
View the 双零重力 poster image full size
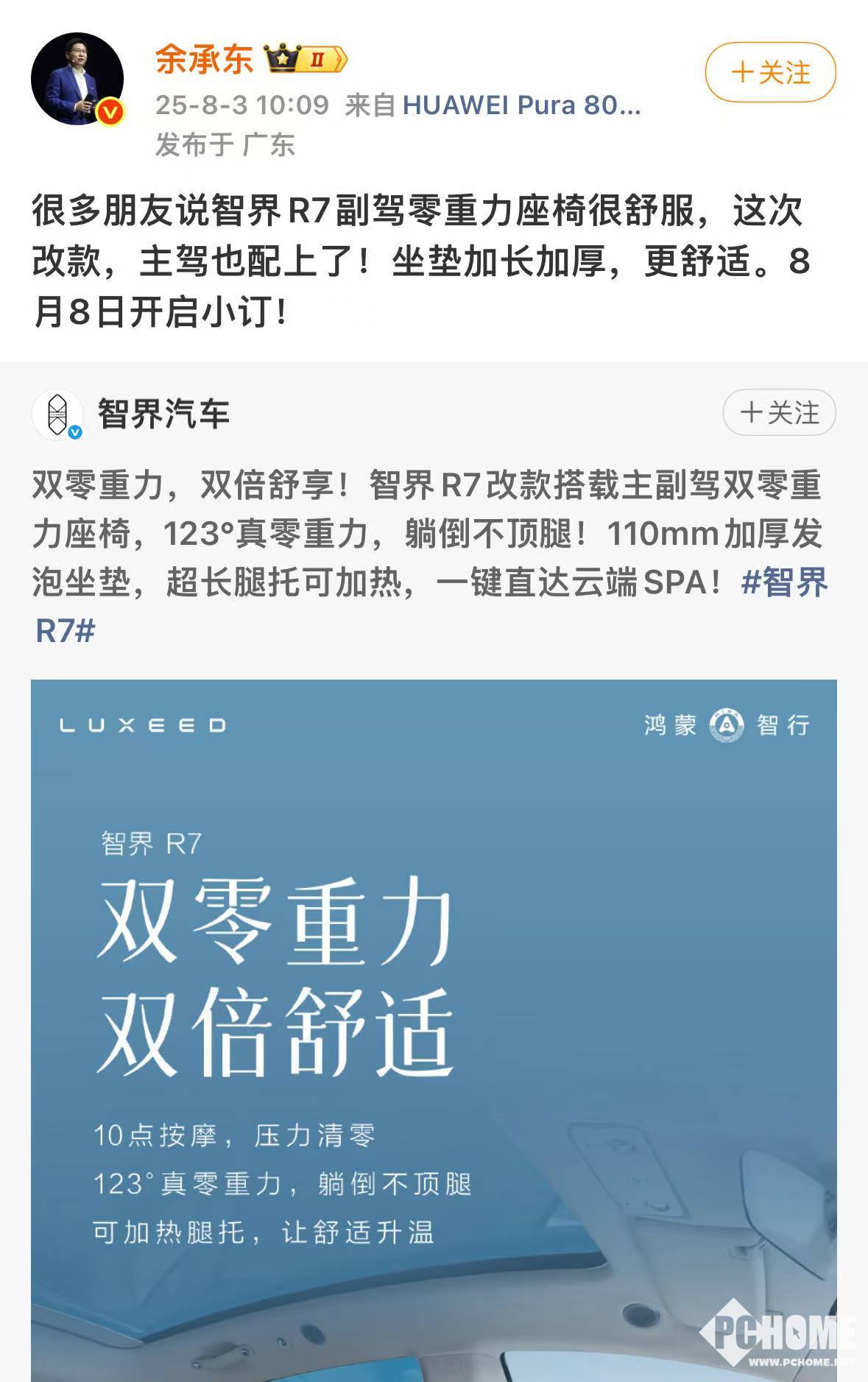(x=433, y=1031)
